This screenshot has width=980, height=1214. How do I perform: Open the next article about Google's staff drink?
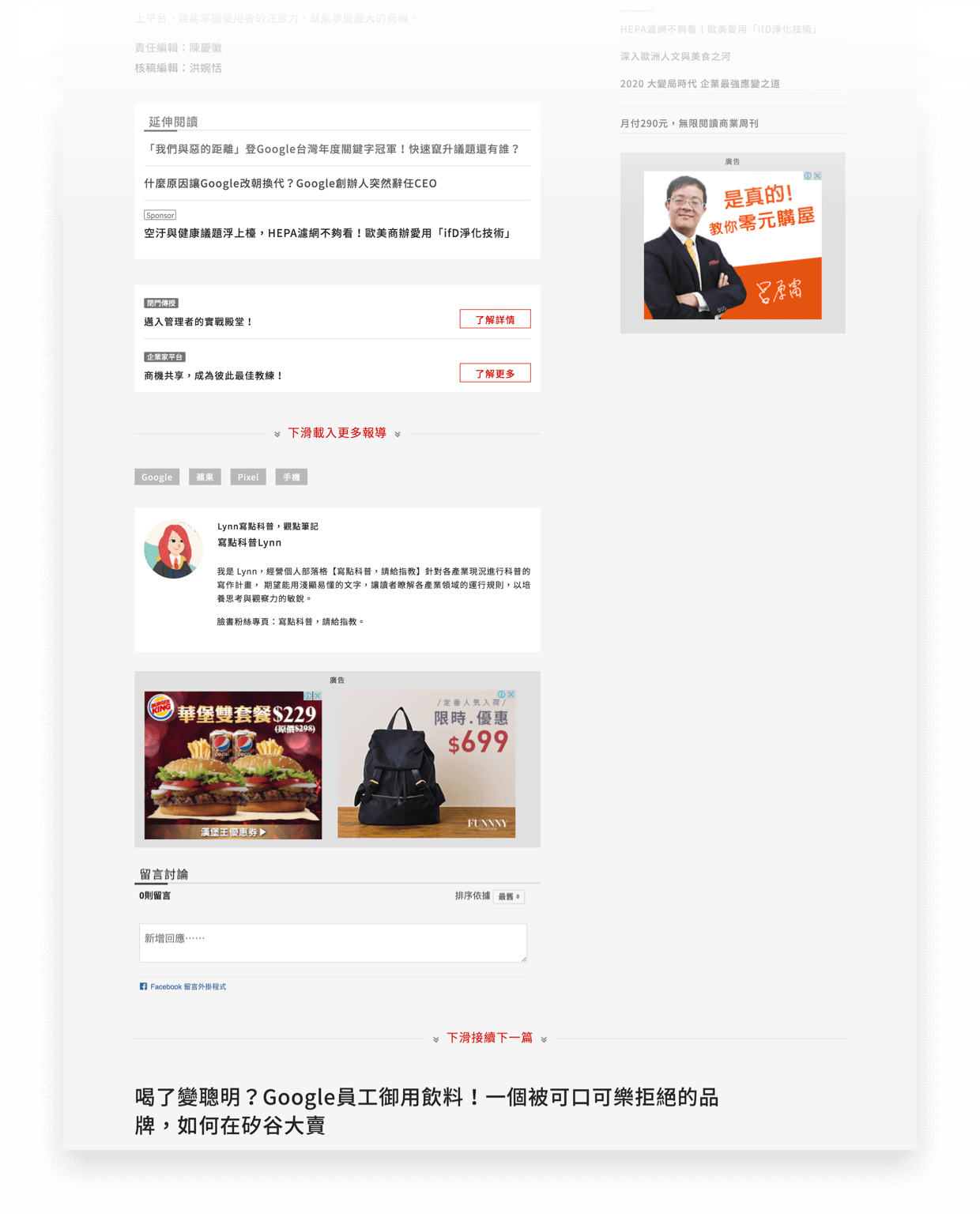(426, 1110)
